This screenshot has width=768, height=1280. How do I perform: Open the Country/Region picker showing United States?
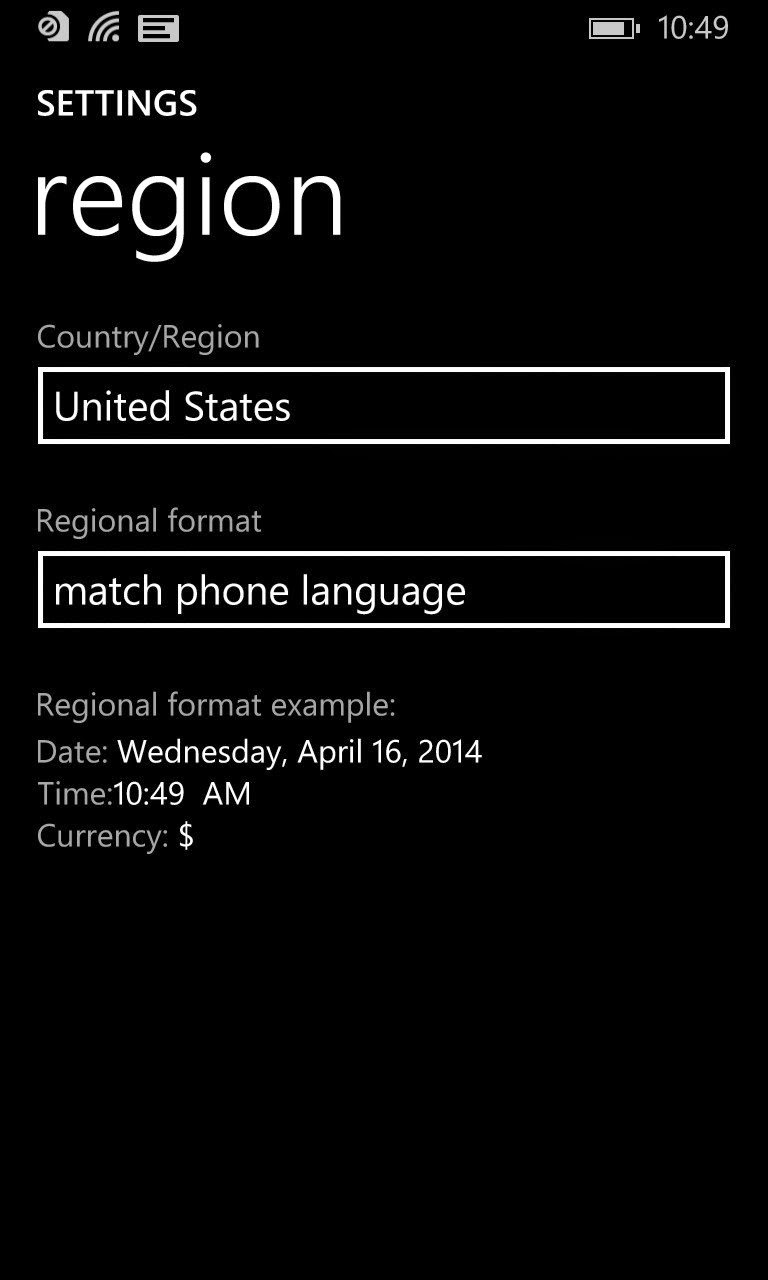tap(383, 406)
